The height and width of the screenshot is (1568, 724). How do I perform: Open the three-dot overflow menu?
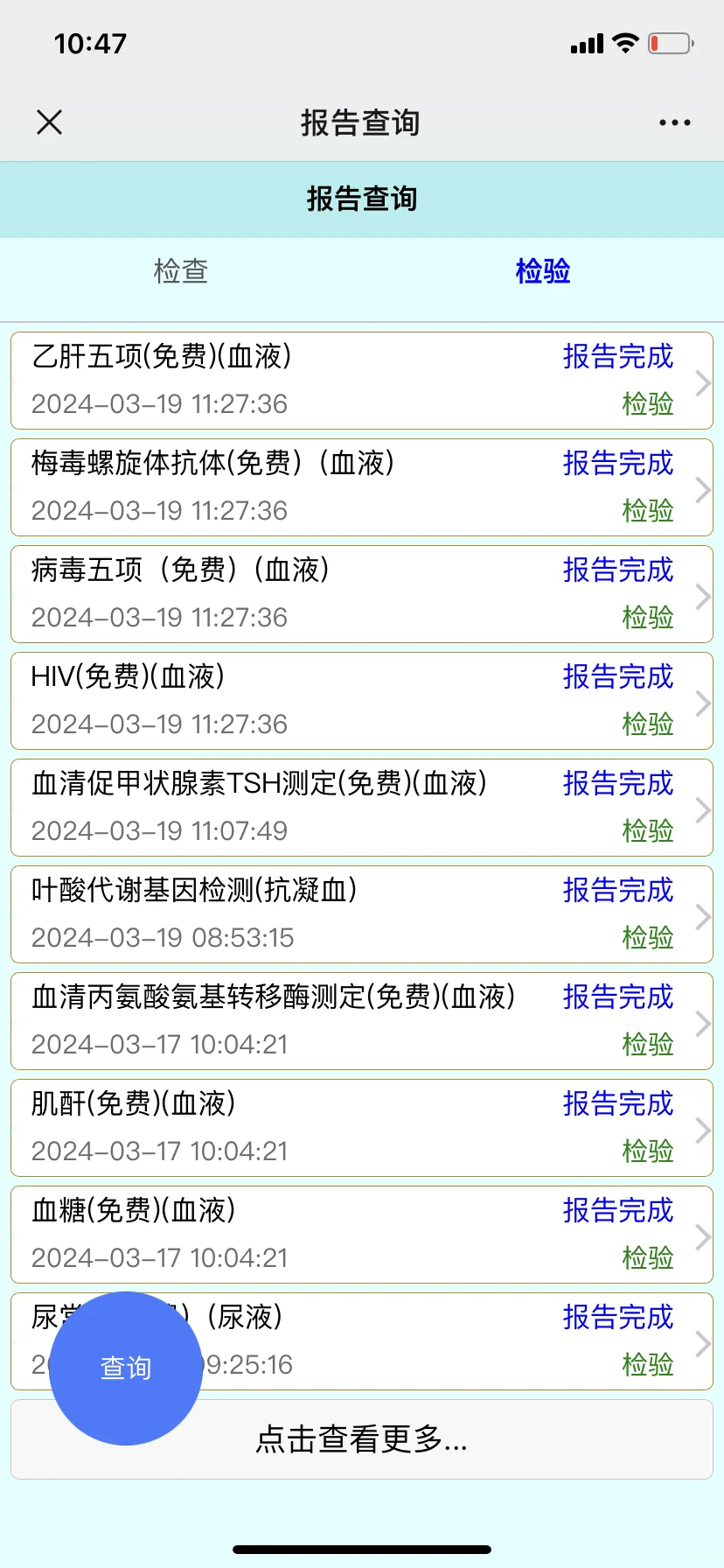pos(674,122)
